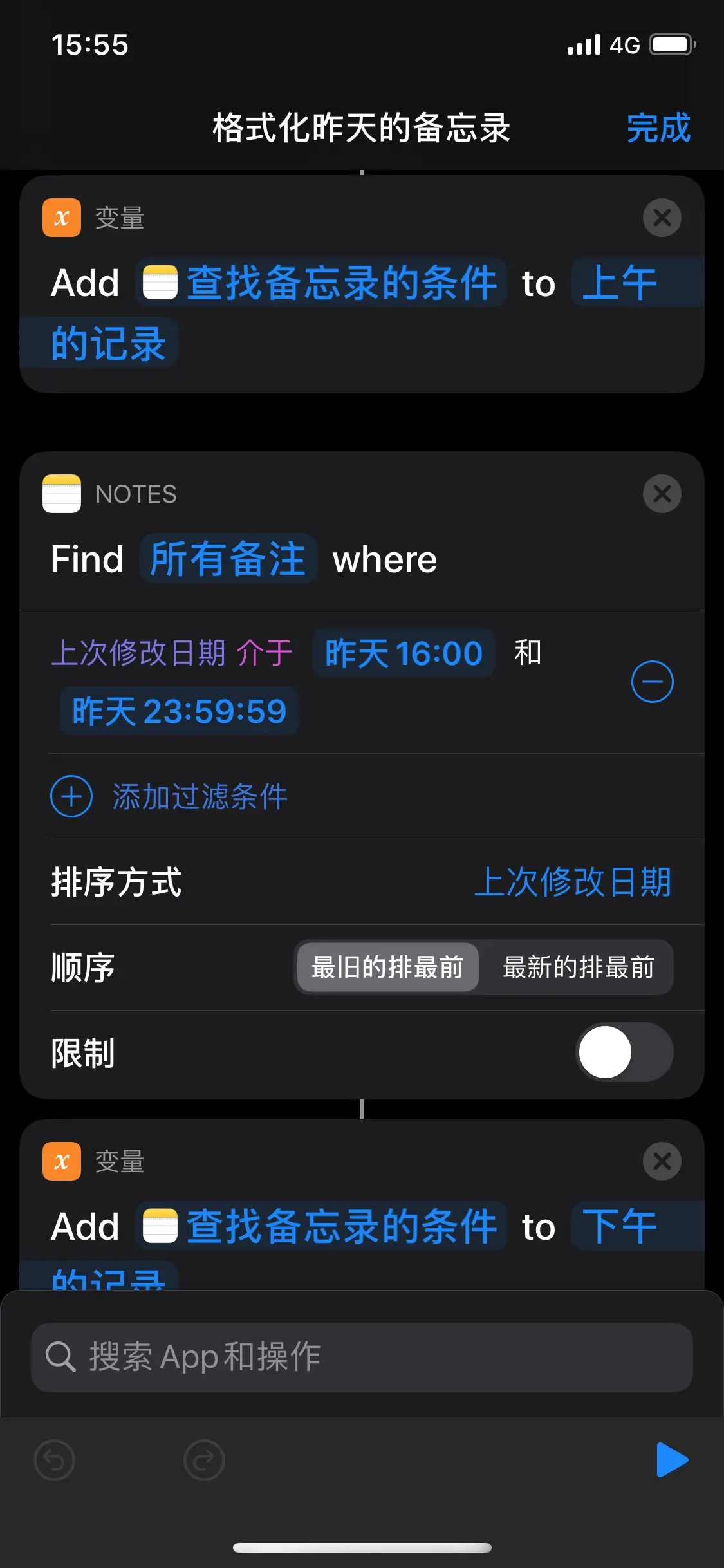Edit the 昨天 23:59:59 end time

point(179,711)
